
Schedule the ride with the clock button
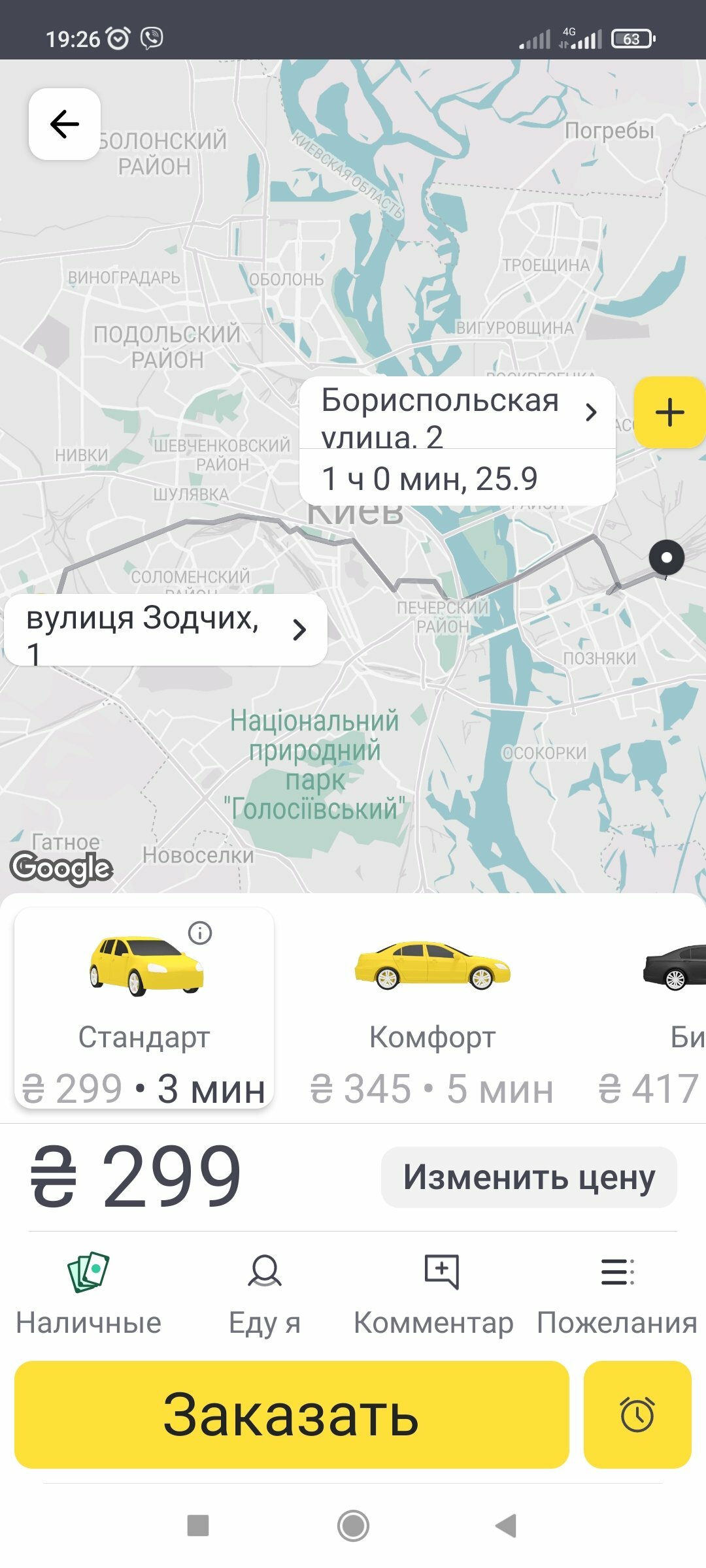637,1414
